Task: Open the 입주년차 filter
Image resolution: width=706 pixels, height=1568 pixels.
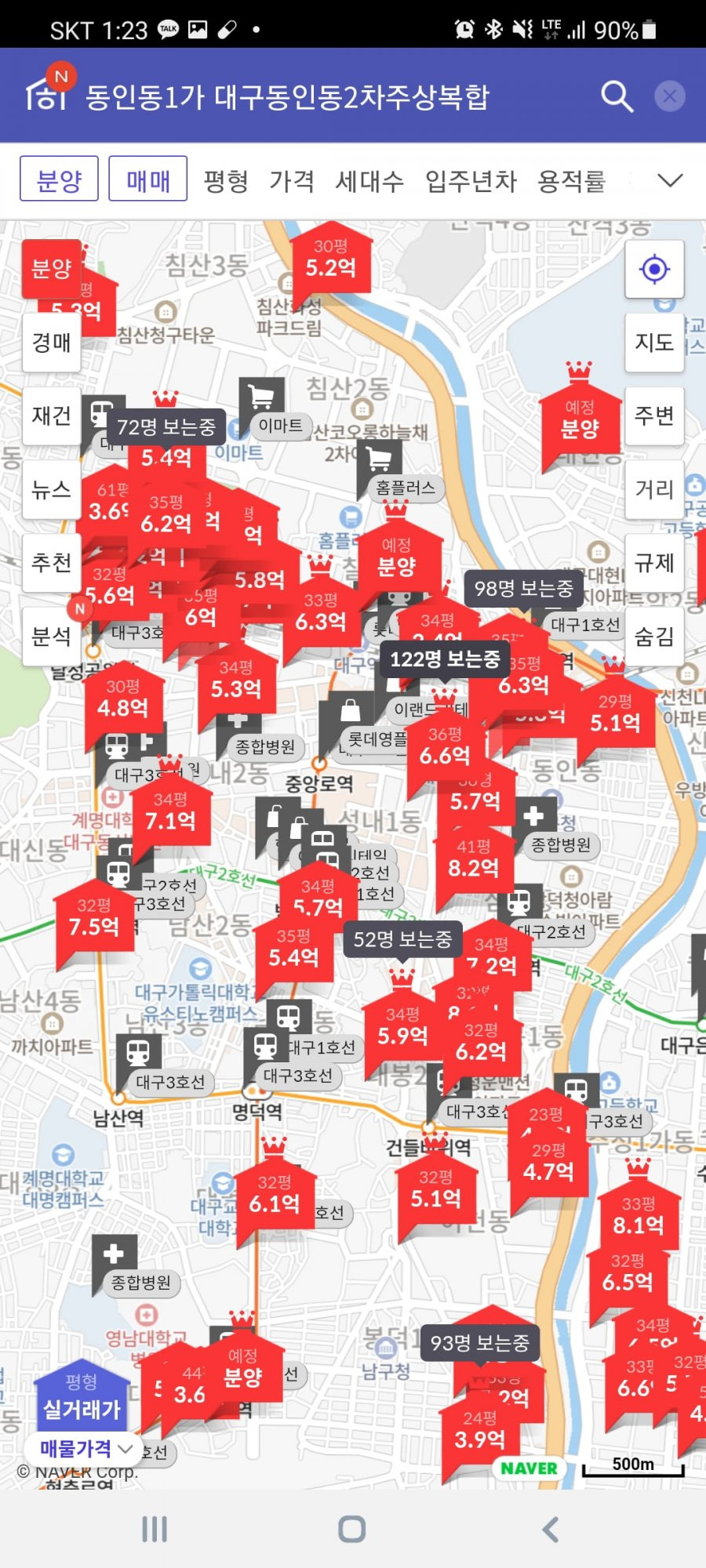Action: [471, 180]
